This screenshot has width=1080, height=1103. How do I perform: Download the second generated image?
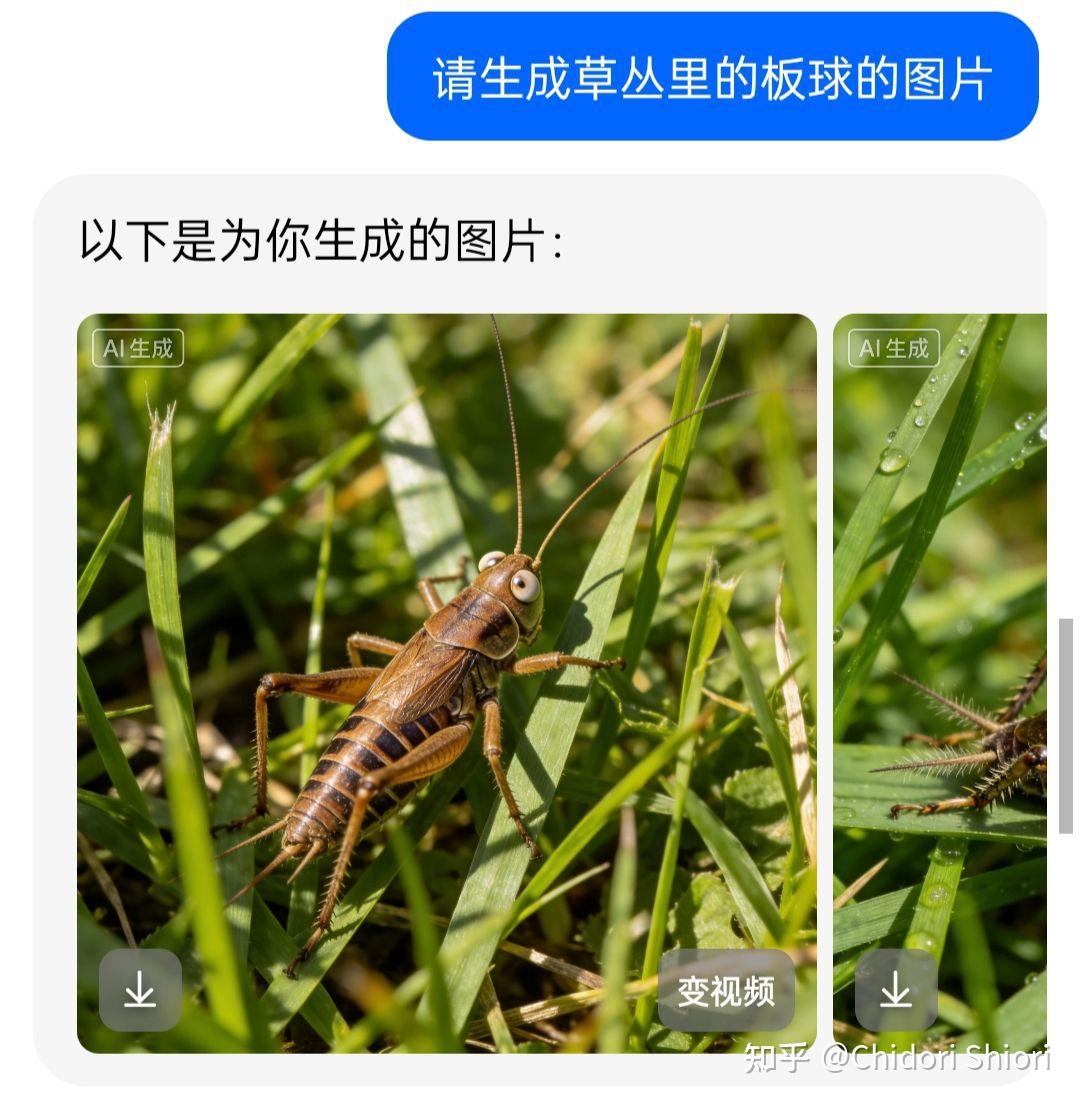point(896,990)
